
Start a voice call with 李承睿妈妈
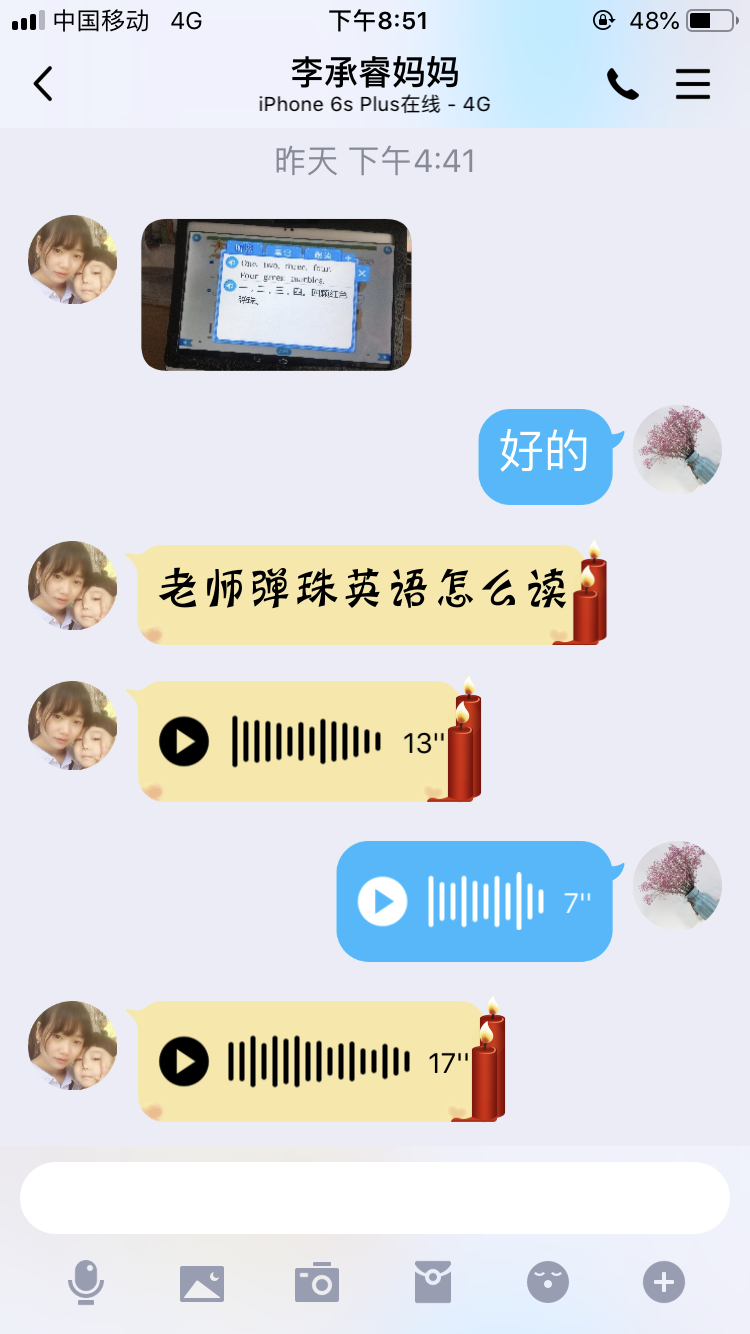pos(622,85)
